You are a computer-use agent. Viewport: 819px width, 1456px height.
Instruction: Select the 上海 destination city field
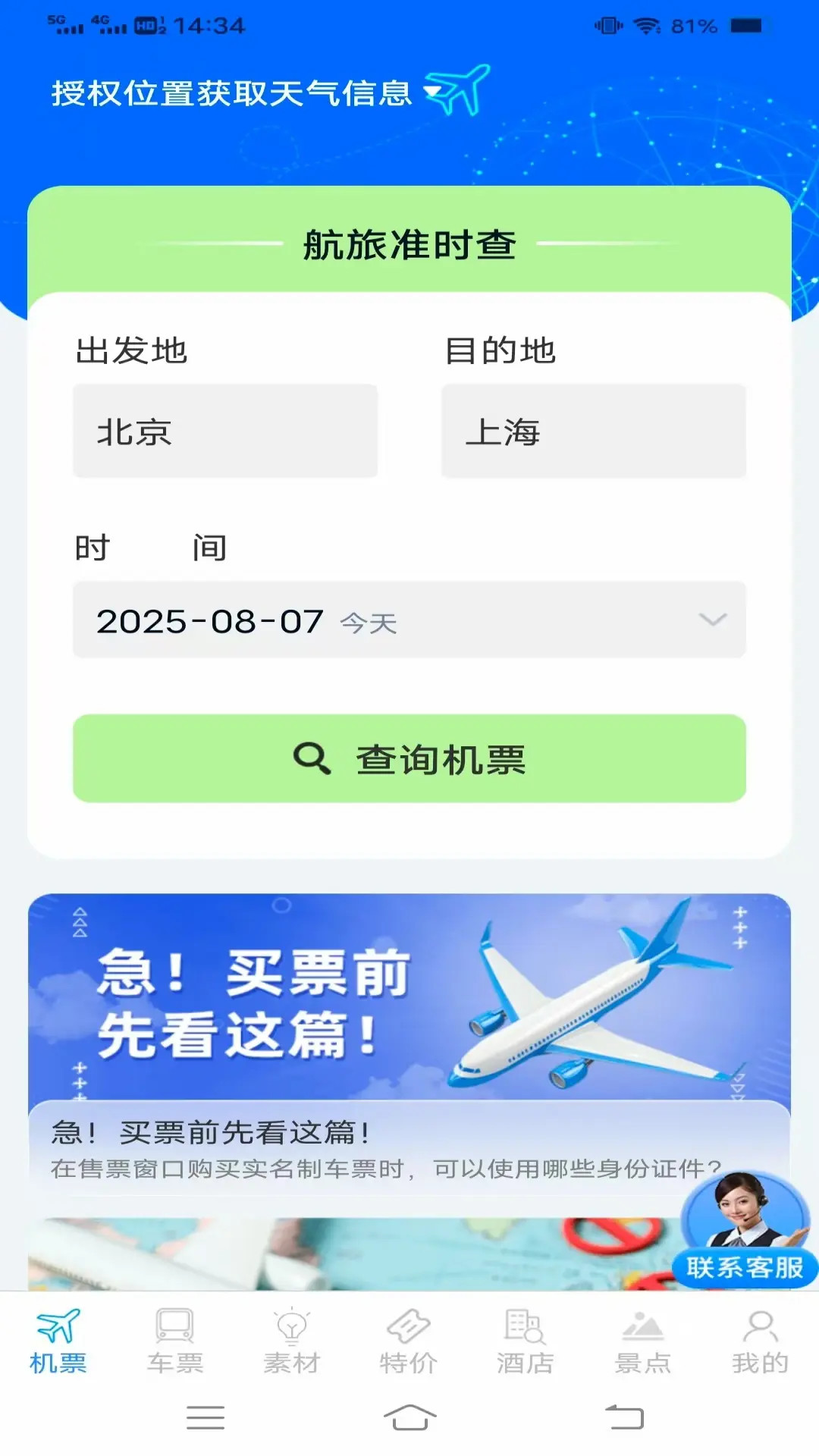click(x=594, y=431)
